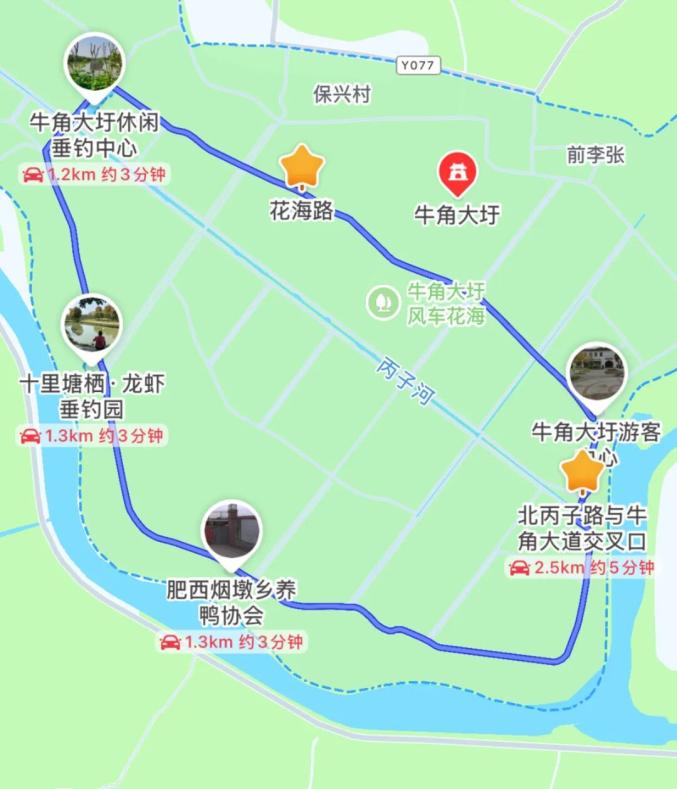Viewport: 677px width, 789px height.
Task: Select the 十里塘栖·龙虾垂钓园 photo marker
Action: pyautogui.click(x=92, y=323)
